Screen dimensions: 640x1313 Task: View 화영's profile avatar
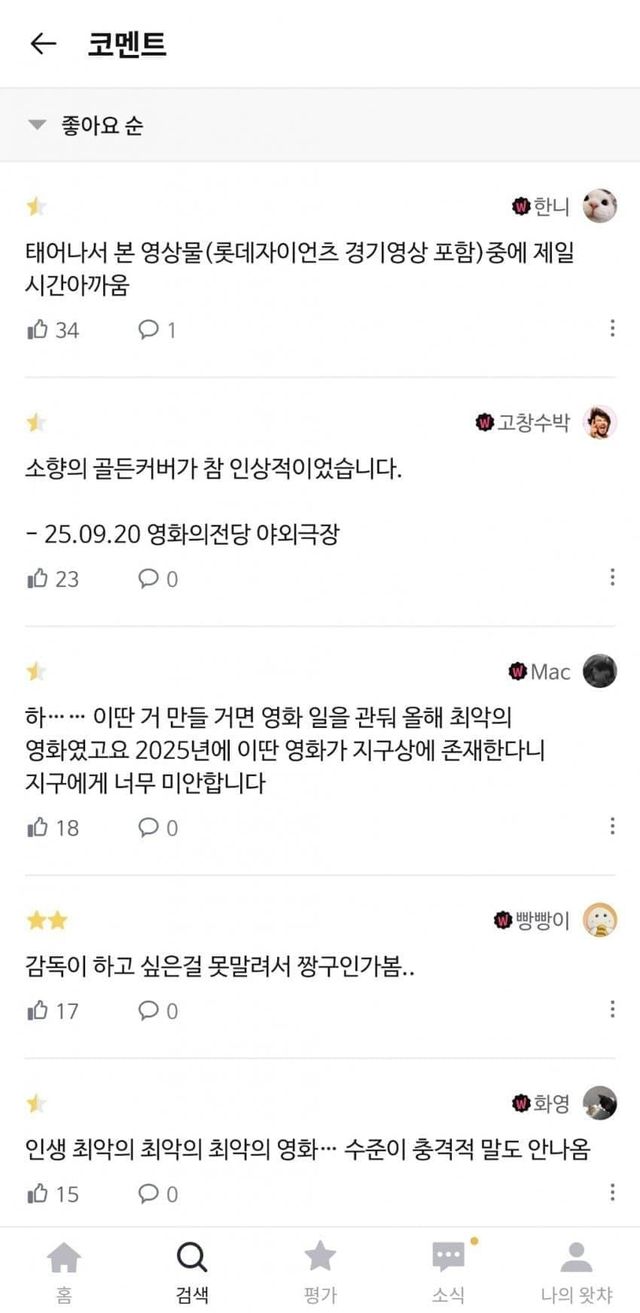599,1103
